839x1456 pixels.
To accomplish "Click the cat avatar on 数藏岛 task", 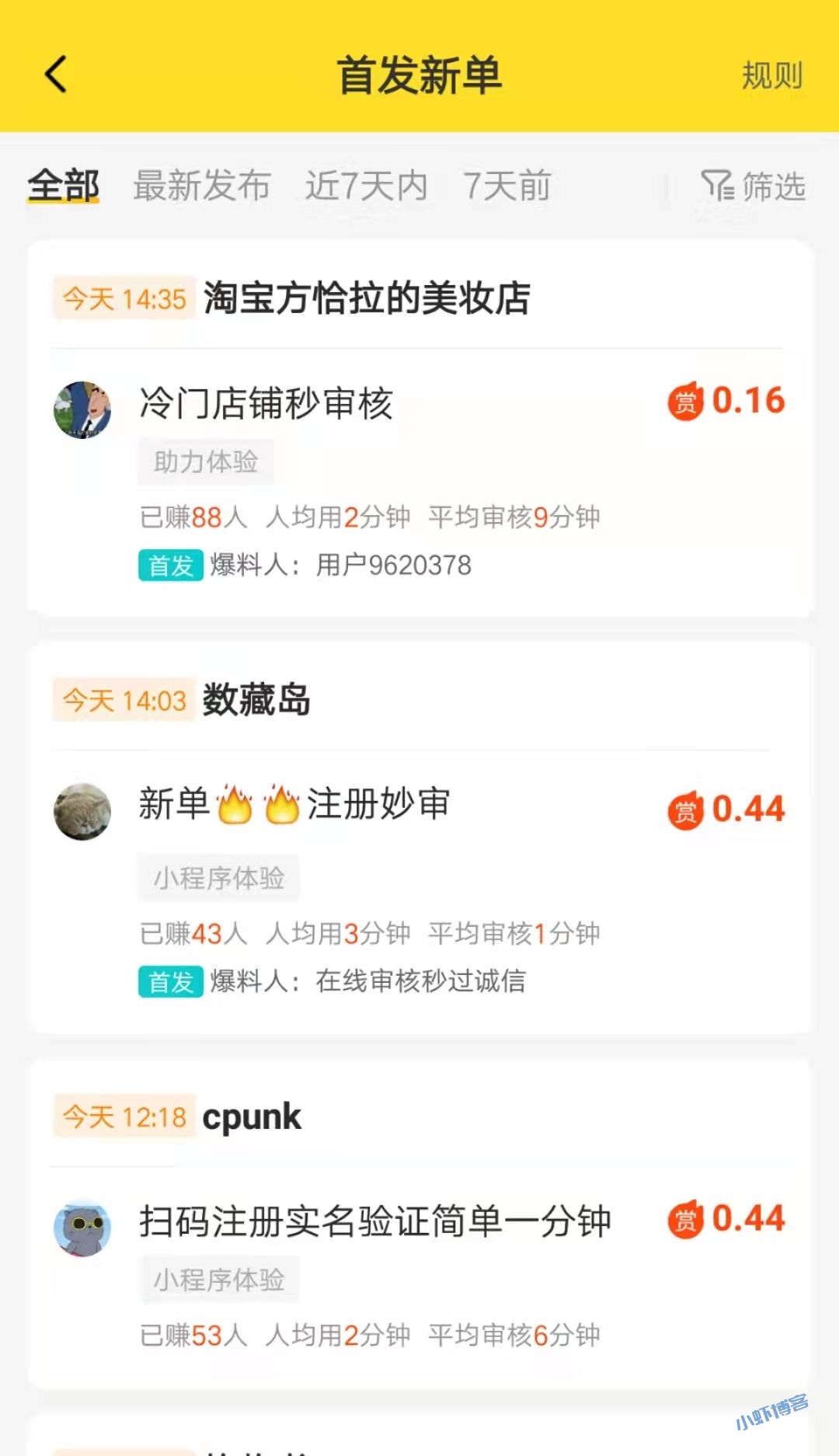I will 82,811.
